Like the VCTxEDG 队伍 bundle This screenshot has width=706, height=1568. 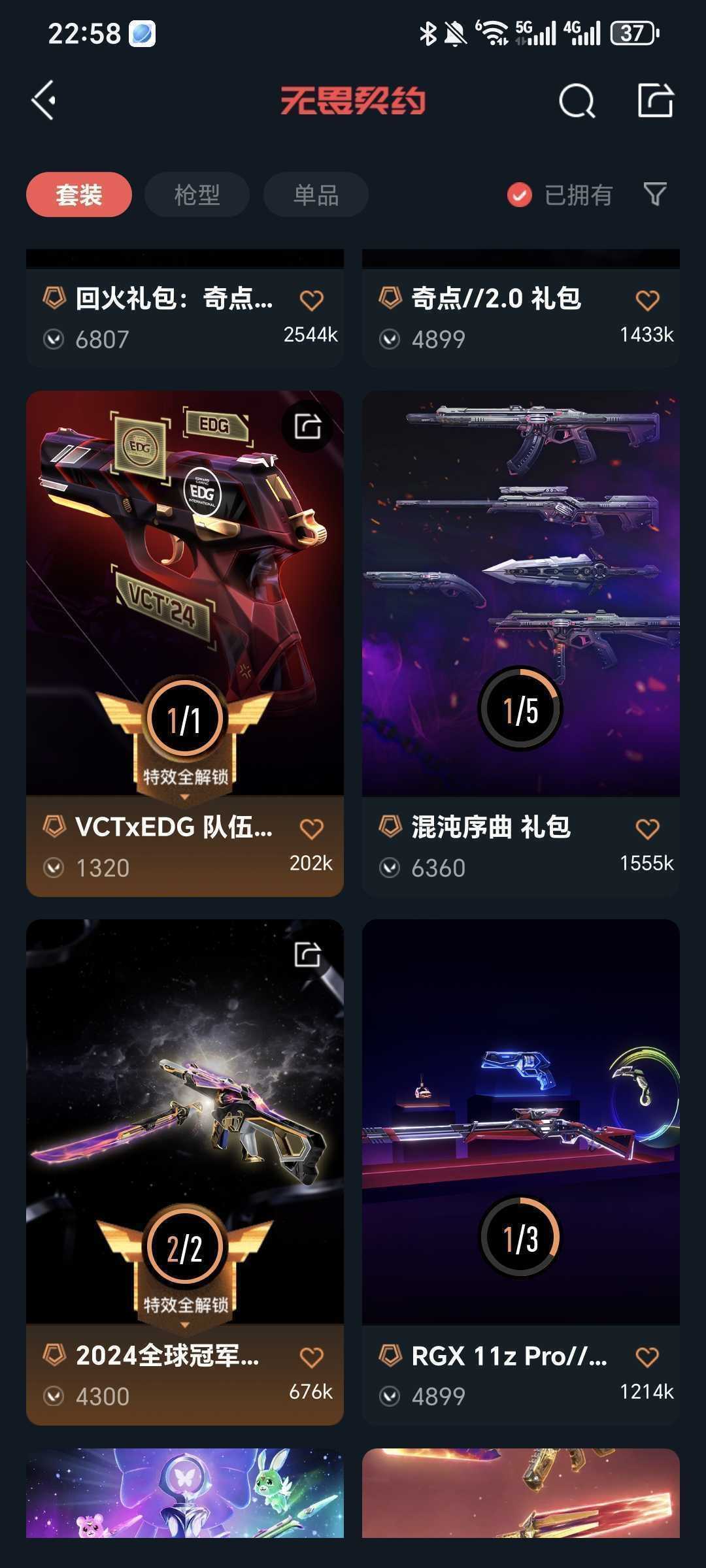click(x=312, y=829)
